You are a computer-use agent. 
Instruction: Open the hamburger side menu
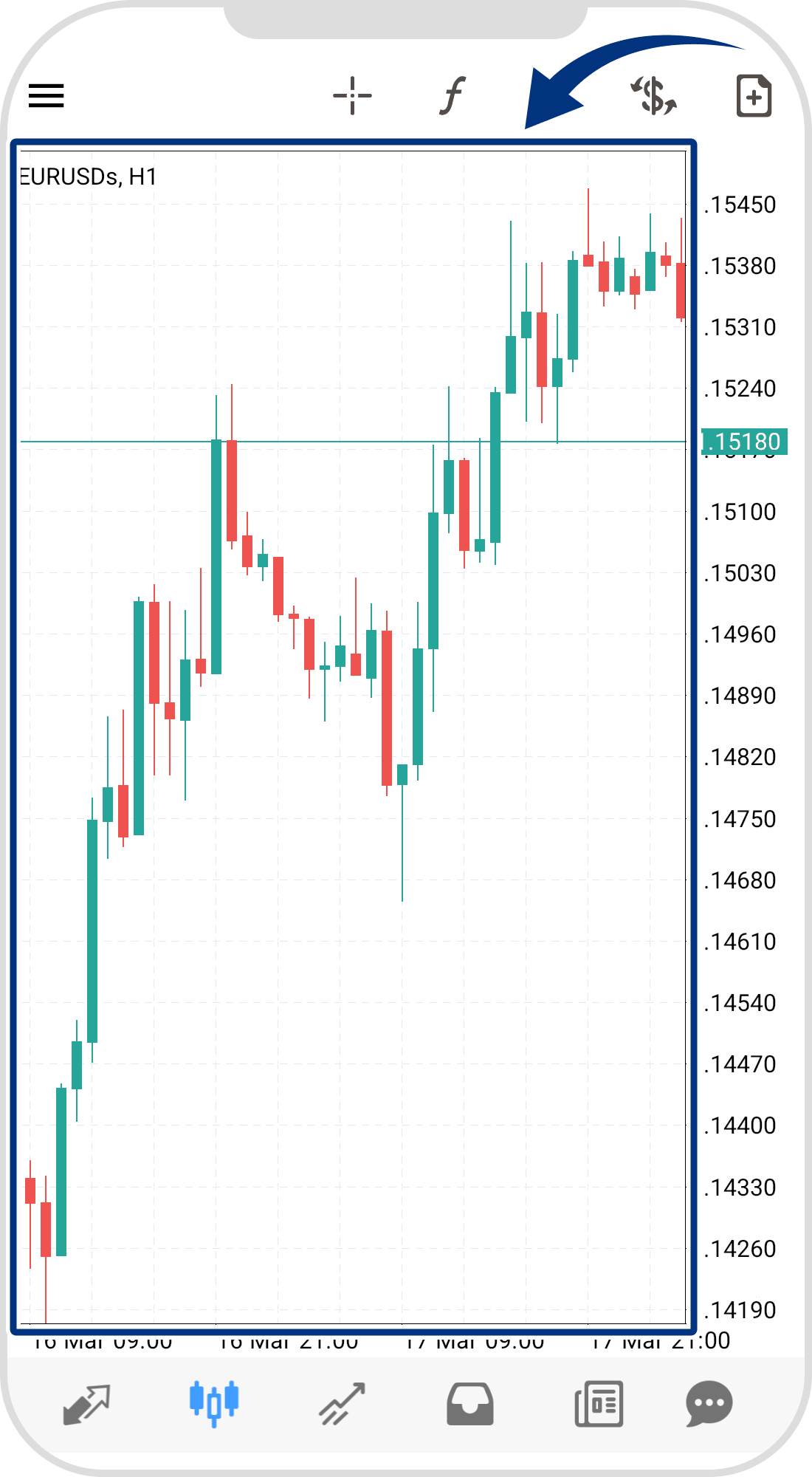click(x=46, y=96)
